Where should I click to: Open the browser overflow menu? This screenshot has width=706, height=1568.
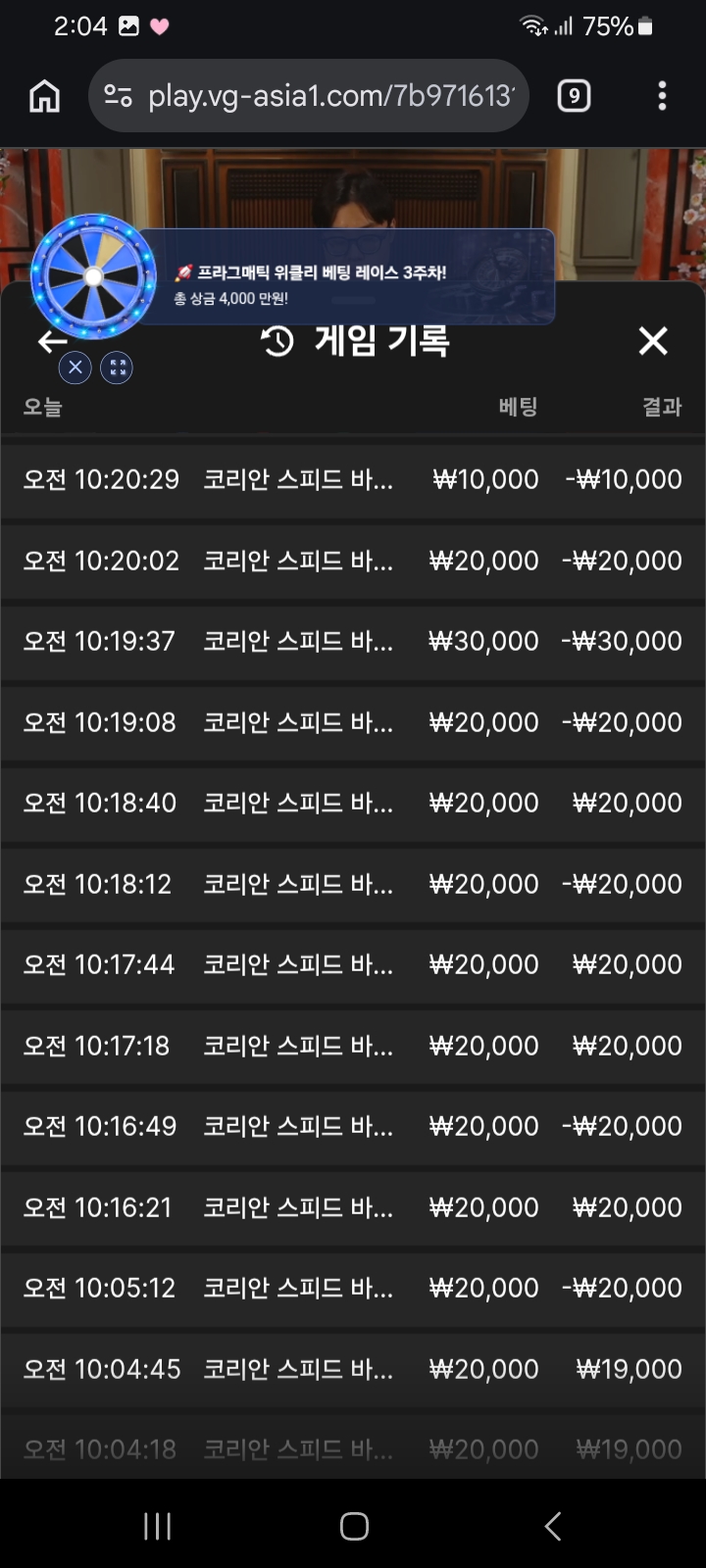[662, 96]
